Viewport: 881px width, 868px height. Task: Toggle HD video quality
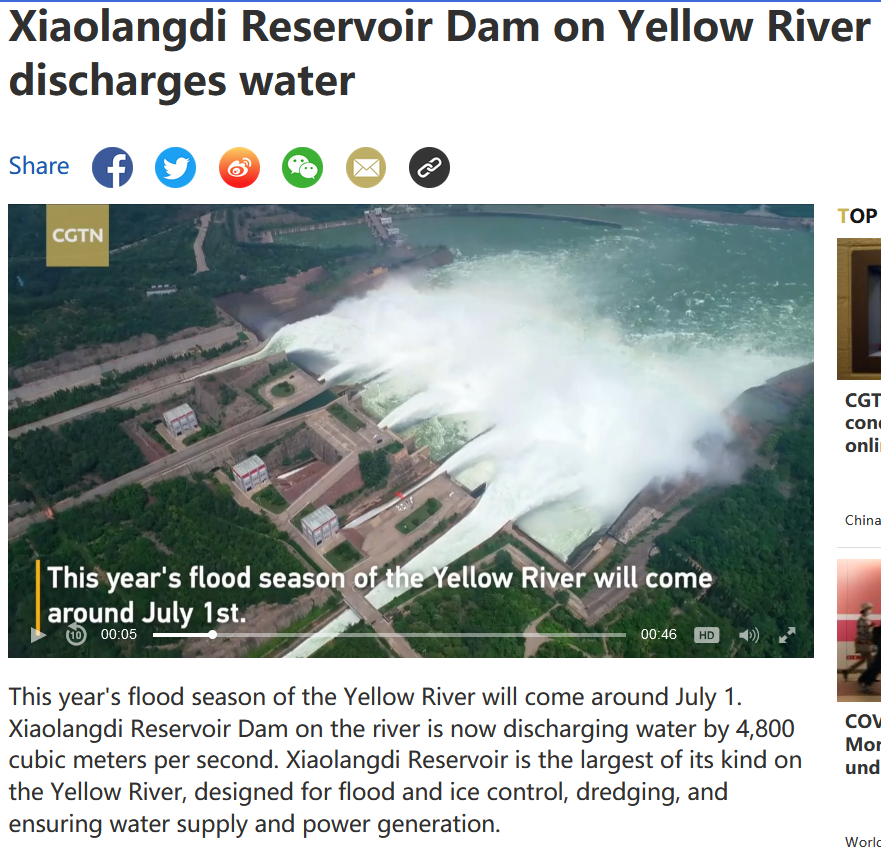707,634
